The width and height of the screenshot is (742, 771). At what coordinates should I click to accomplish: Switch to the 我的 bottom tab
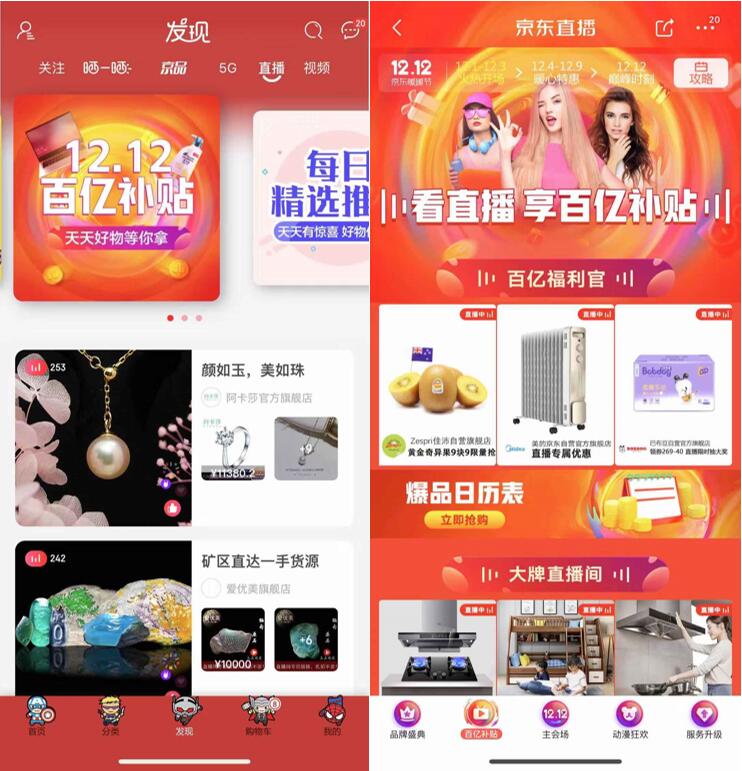point(331,717)
